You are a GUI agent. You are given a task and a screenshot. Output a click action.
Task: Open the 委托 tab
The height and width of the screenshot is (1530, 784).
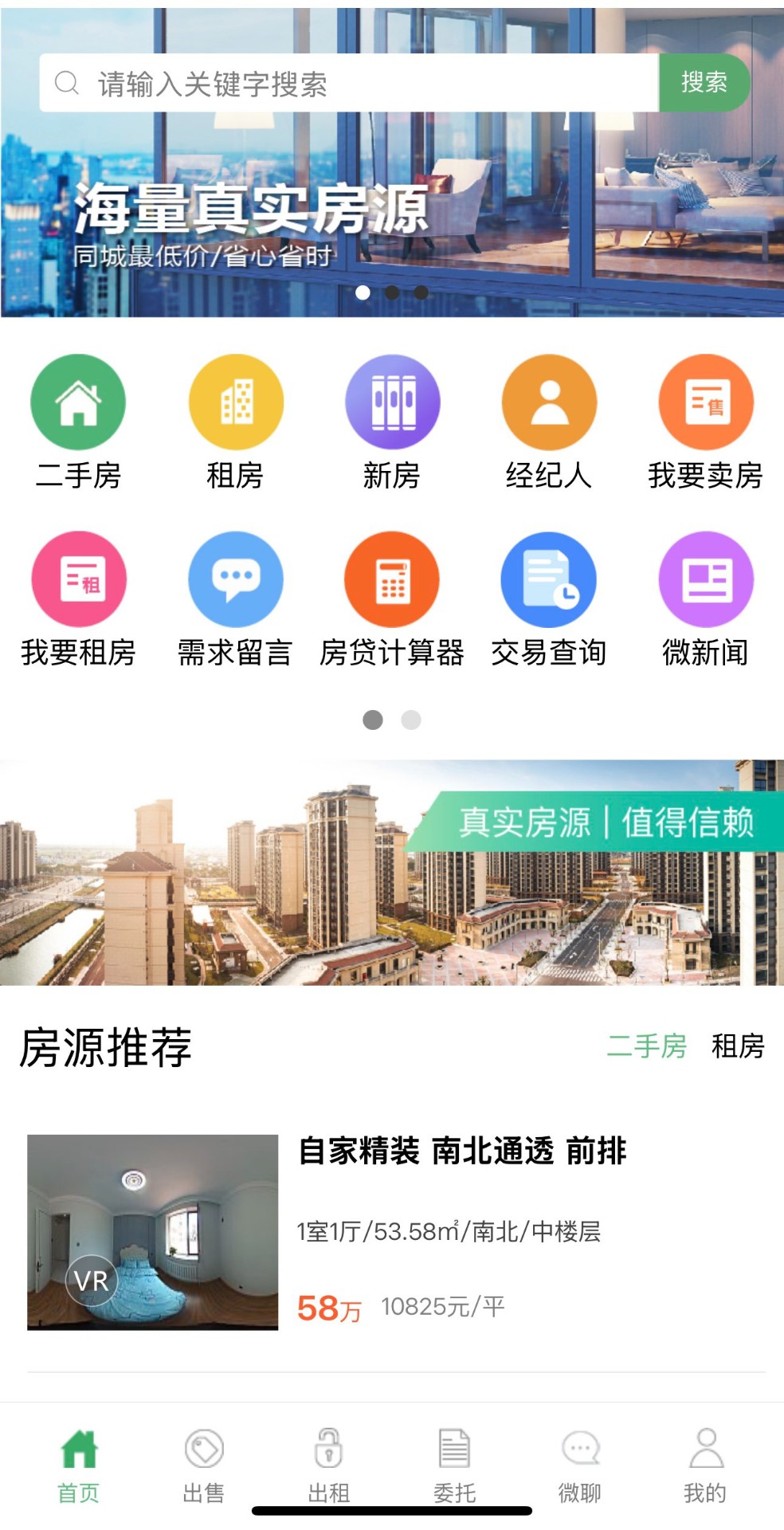pyautogui.click(x=454, y=1465)
